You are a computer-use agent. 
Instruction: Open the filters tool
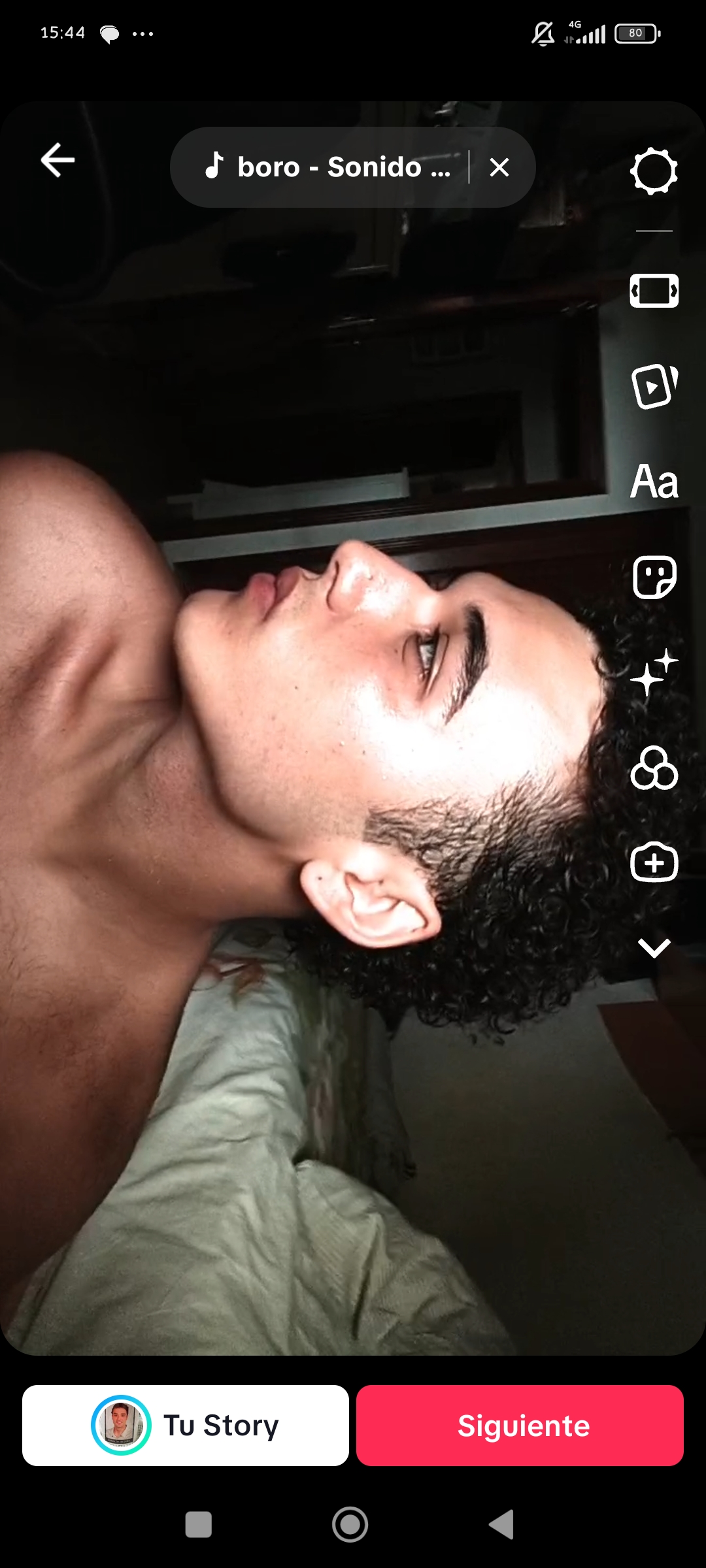tap(654, 768)
